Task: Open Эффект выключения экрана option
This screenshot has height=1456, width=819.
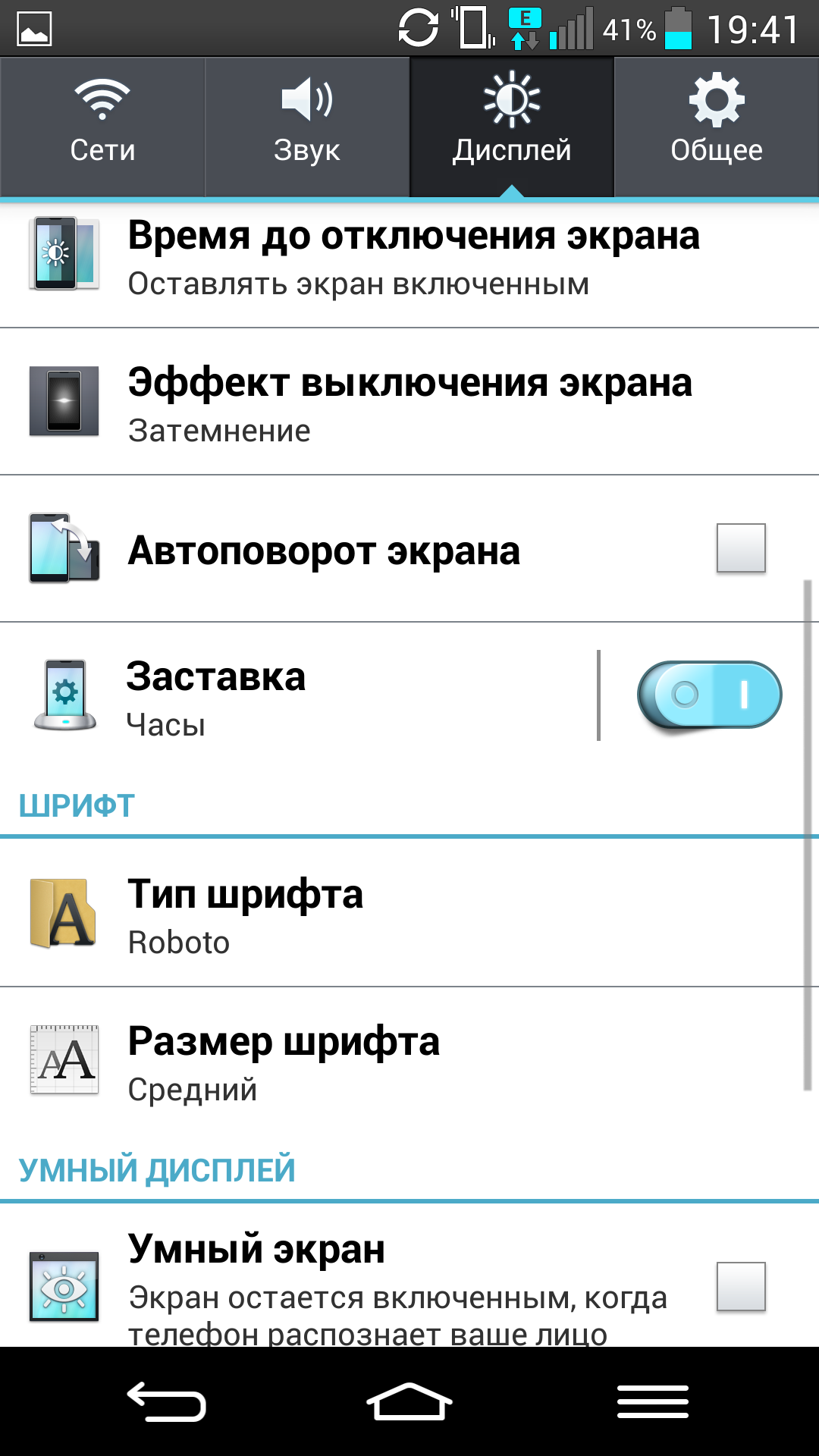Action: pos(409,402)
